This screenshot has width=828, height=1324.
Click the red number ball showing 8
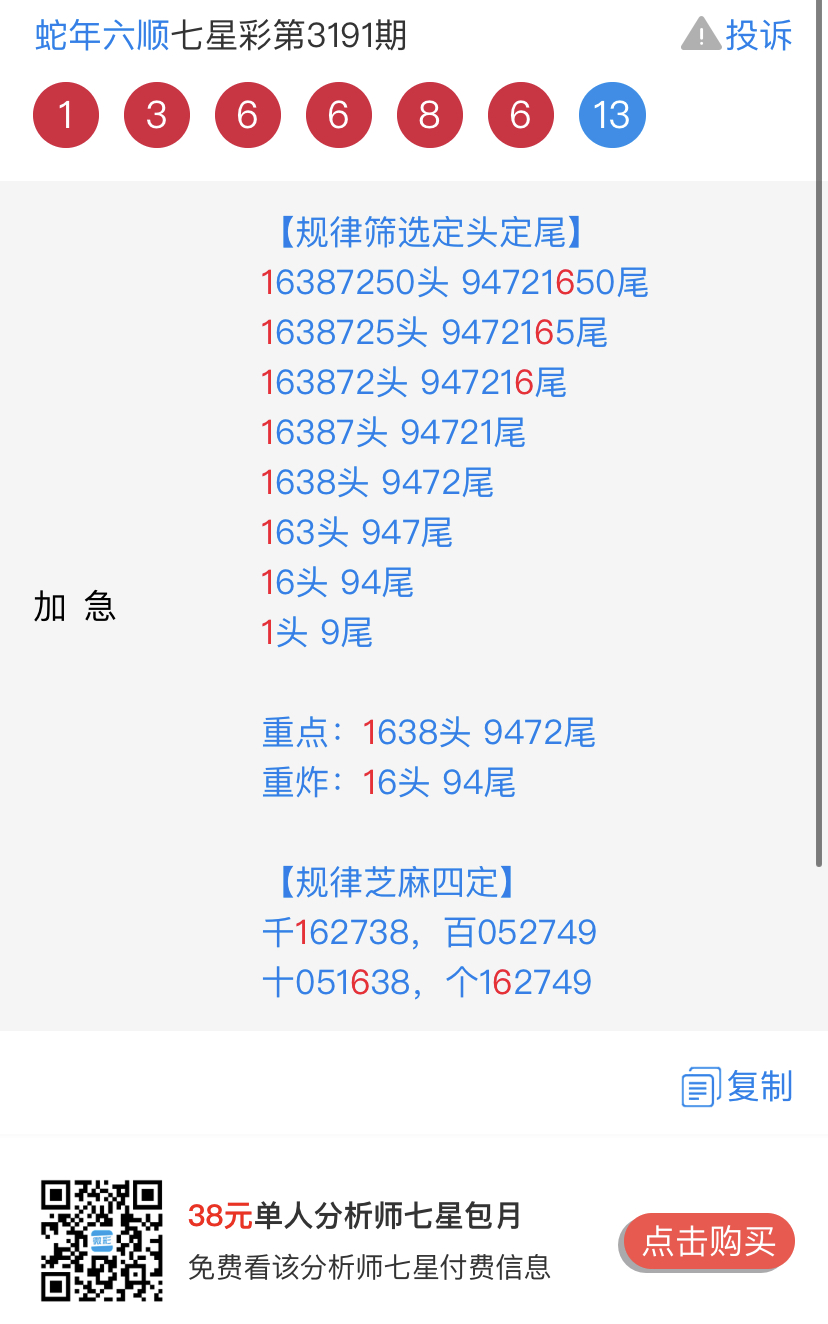click(430, 115)
